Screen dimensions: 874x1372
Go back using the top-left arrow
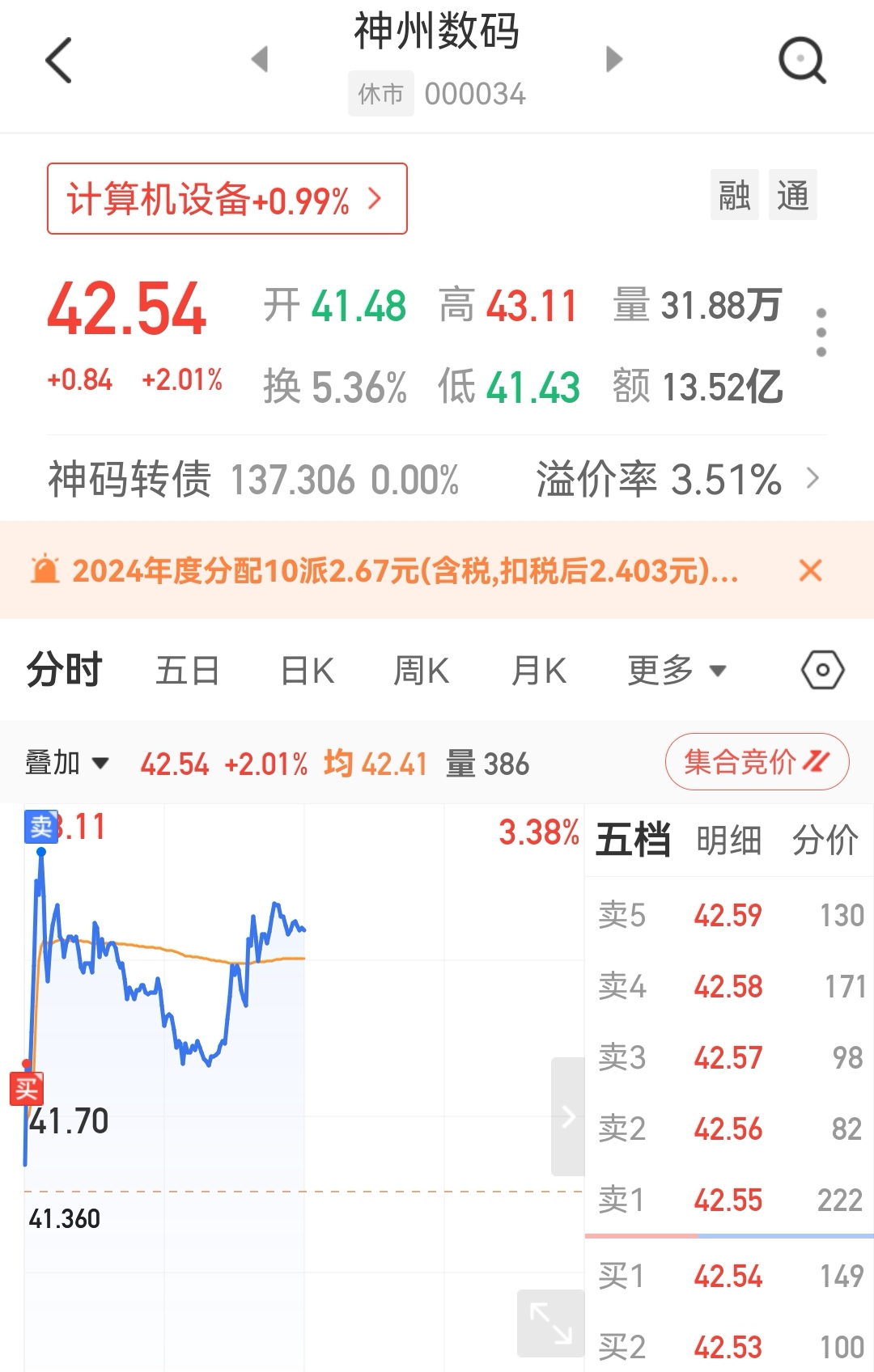[59, 61]
